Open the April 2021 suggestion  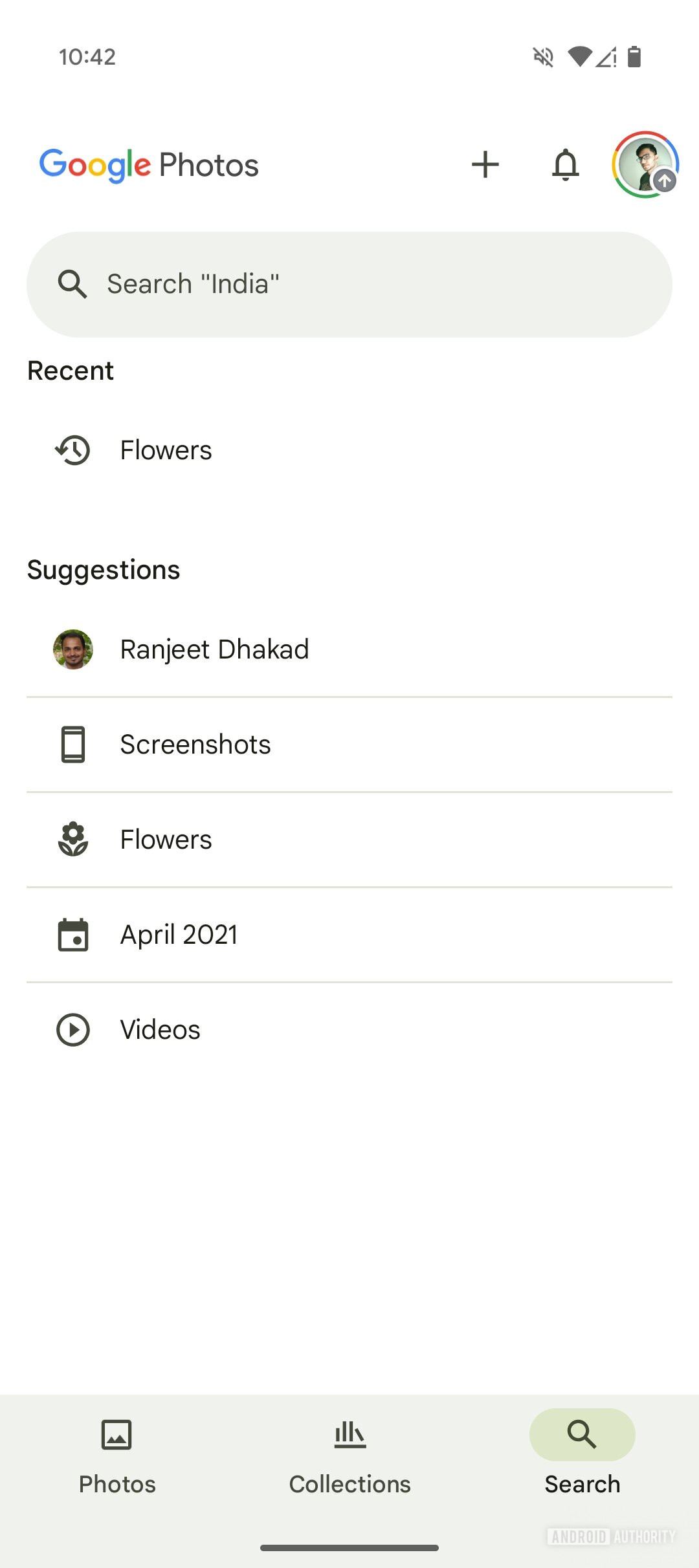[x=179, y=935]
